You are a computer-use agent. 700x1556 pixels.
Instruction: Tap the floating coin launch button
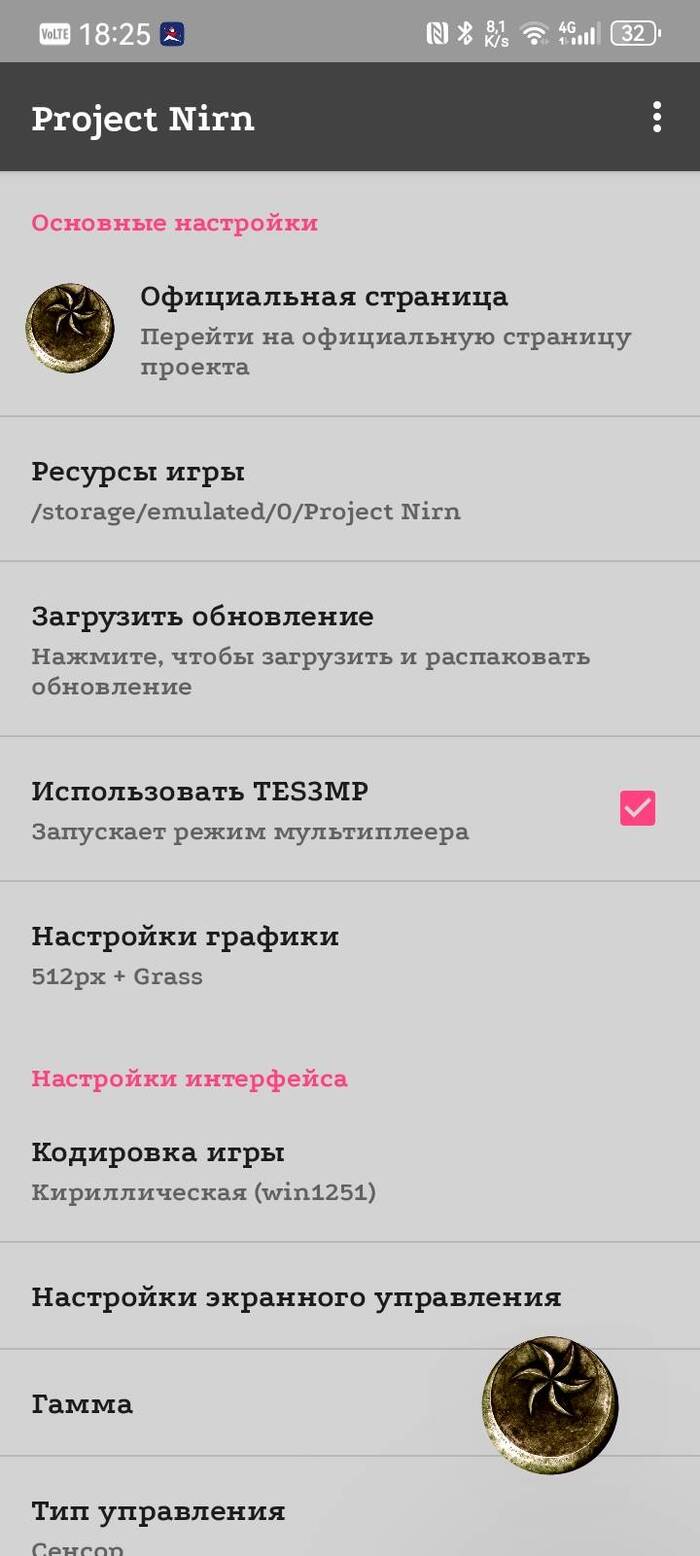click(x=550, y=1404)
